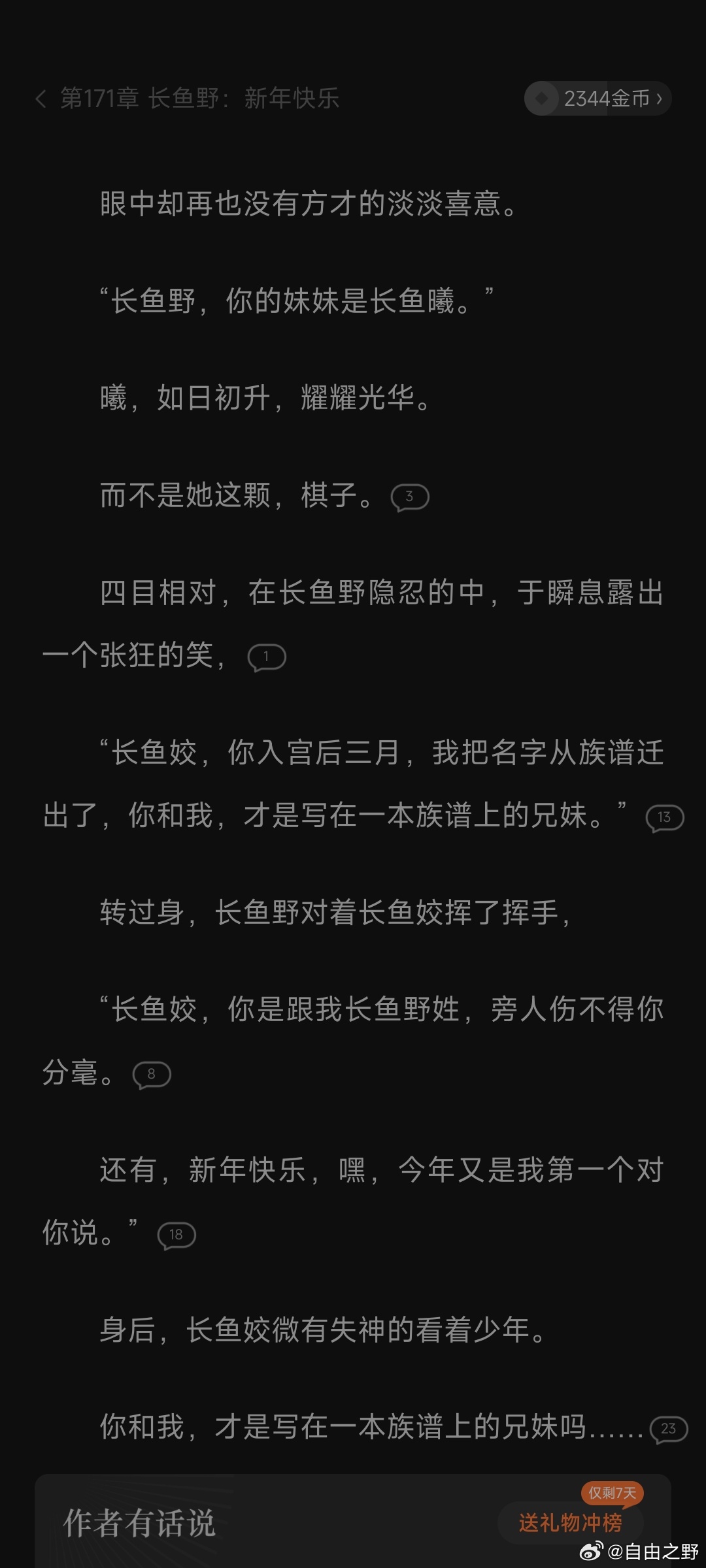Screen dimensions: 706x1568
Task: Open the 23-comment bubble after 兄妹吗
Action: [668, 1429]
